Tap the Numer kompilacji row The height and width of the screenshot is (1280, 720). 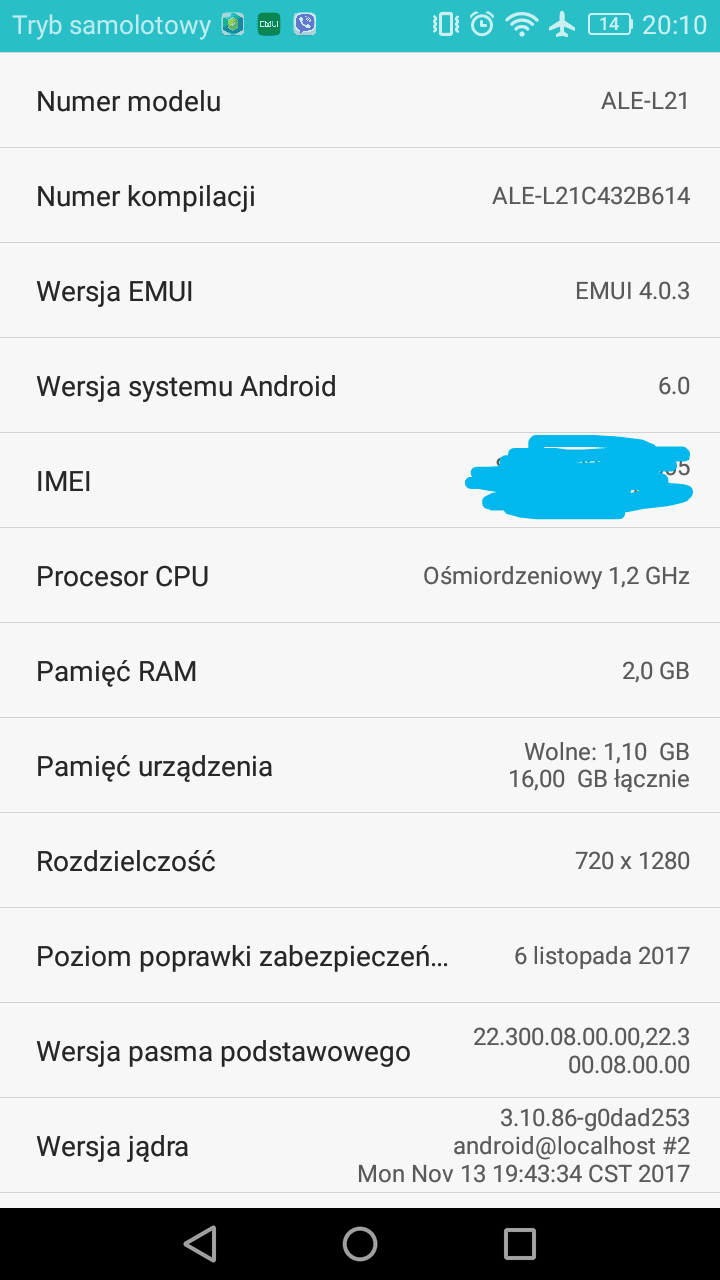(360, 195)
